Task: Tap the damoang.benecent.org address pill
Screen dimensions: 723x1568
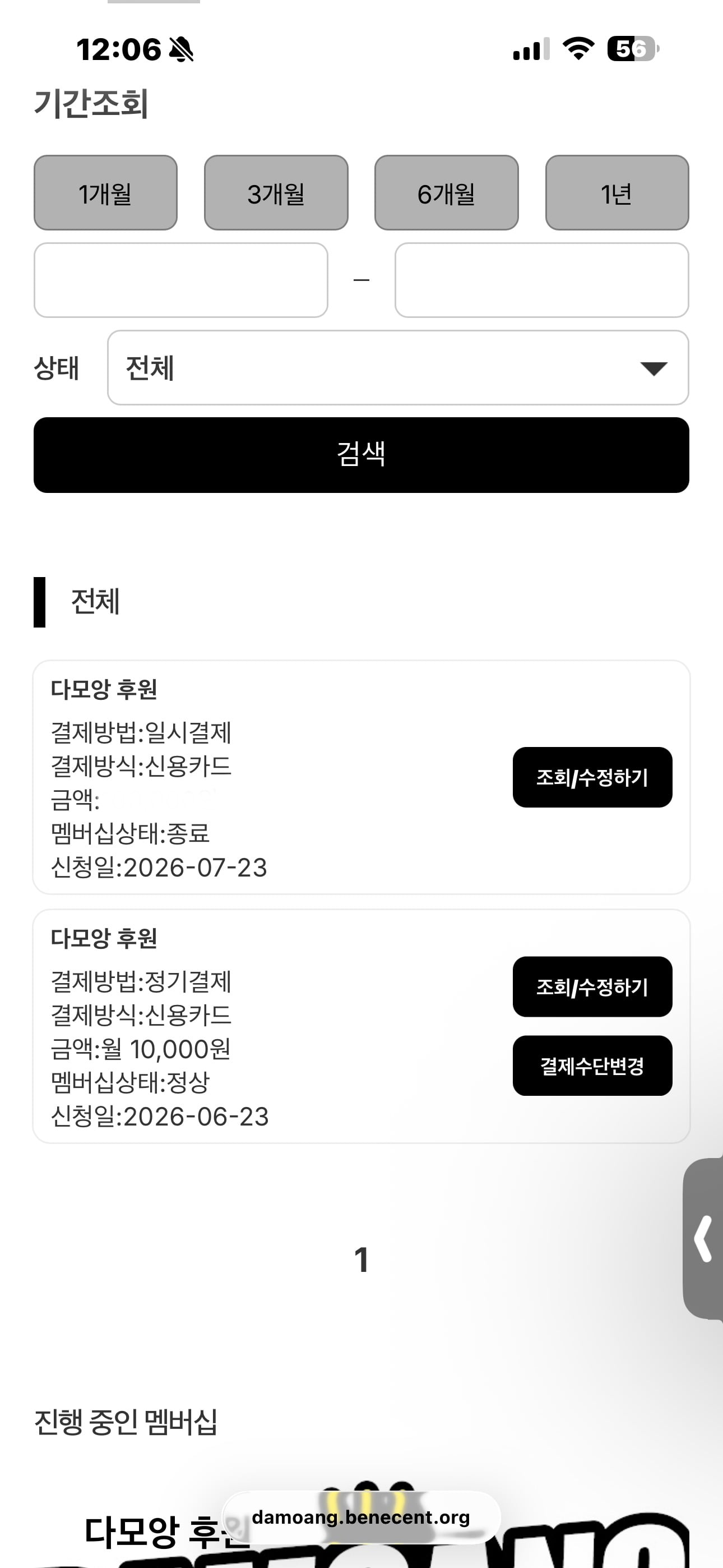Action: point(361,1518)
